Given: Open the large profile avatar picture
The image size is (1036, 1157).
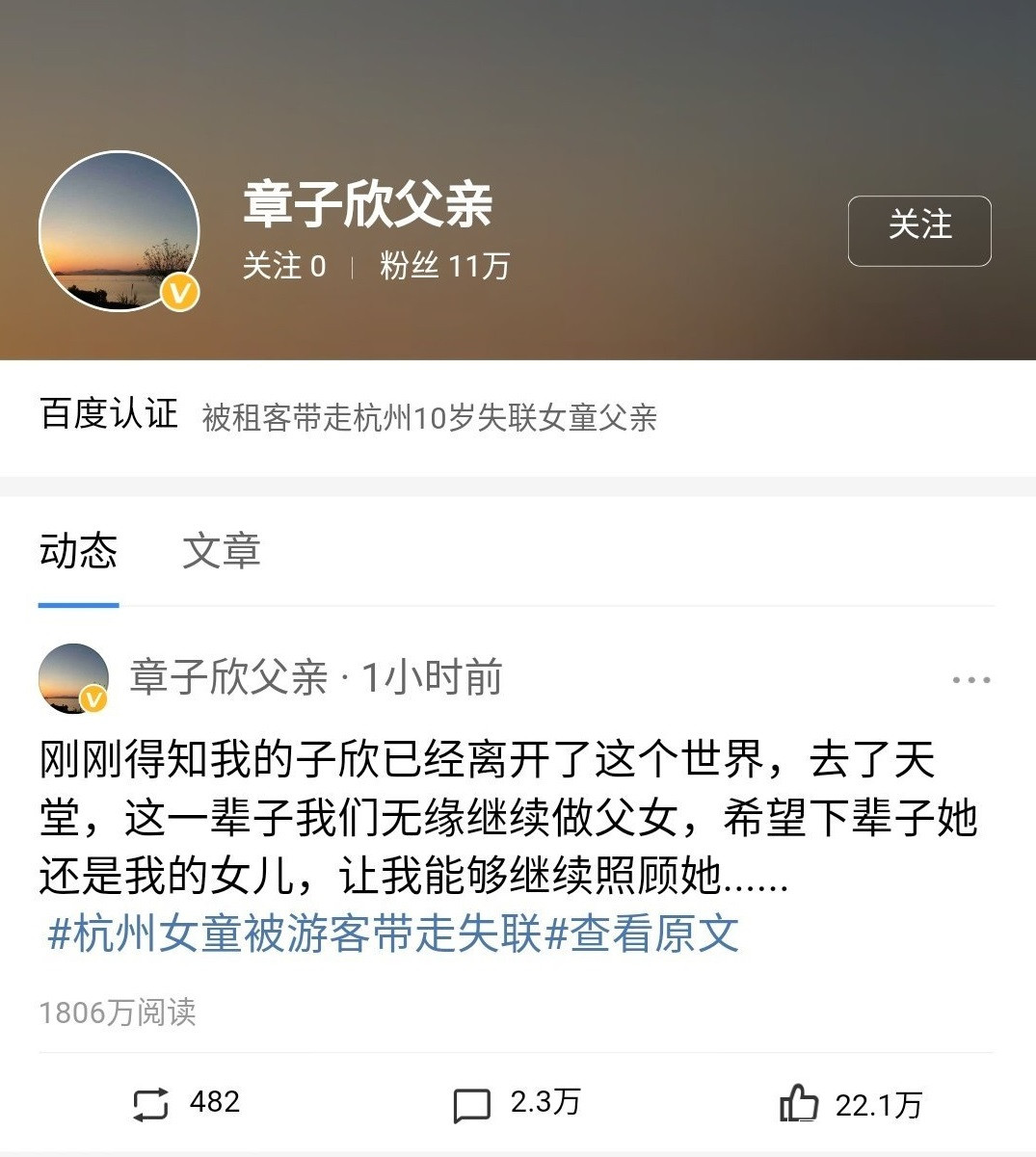Looking at the screenshot, I should pyautogui.click(x=120, y=231).
